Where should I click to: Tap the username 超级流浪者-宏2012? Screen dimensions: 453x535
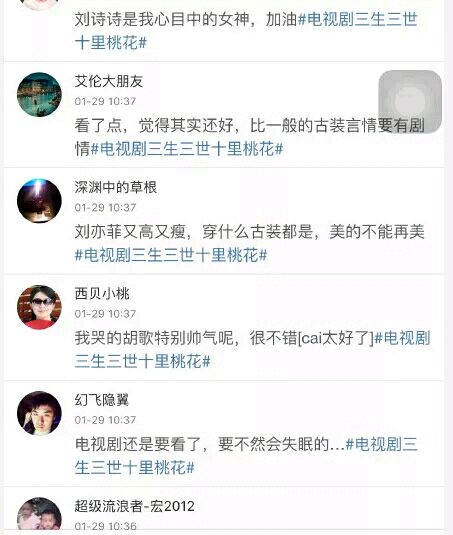pos(134,506)
